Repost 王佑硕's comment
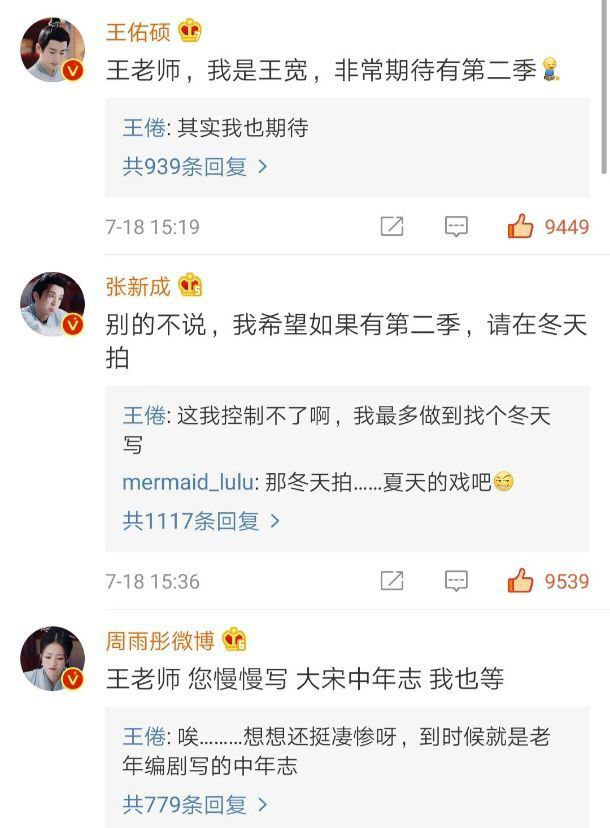Image resolution: width=610 pixels, height=828 pixels. 392,227
